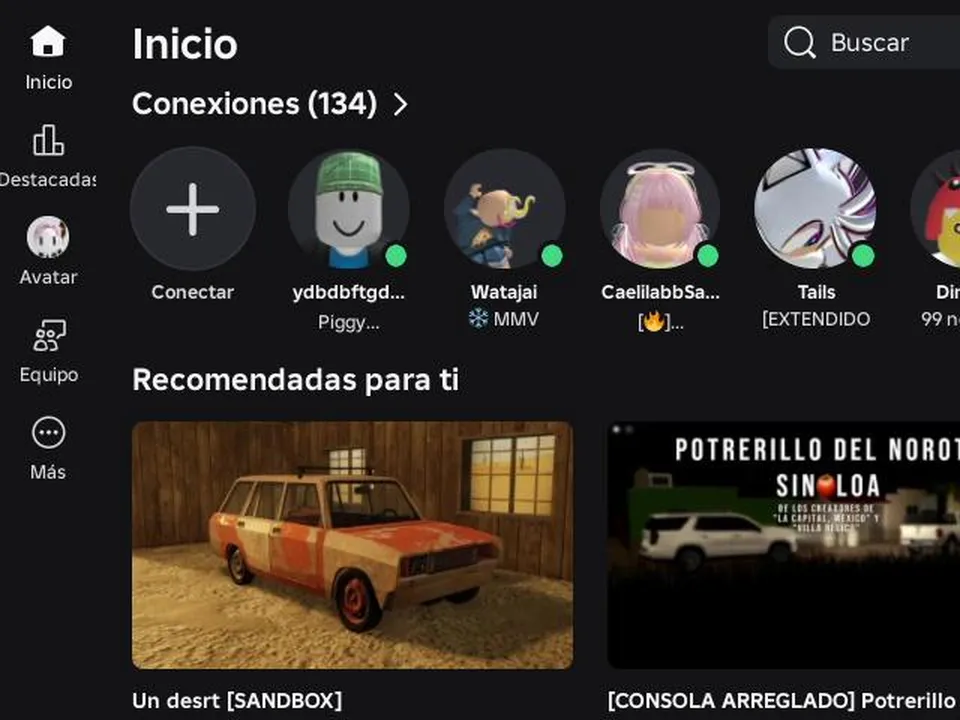The height and width of the screenshot is (720, 960).
Task: Select CaelilabbSa's avatar
Action: coord(660,209)
